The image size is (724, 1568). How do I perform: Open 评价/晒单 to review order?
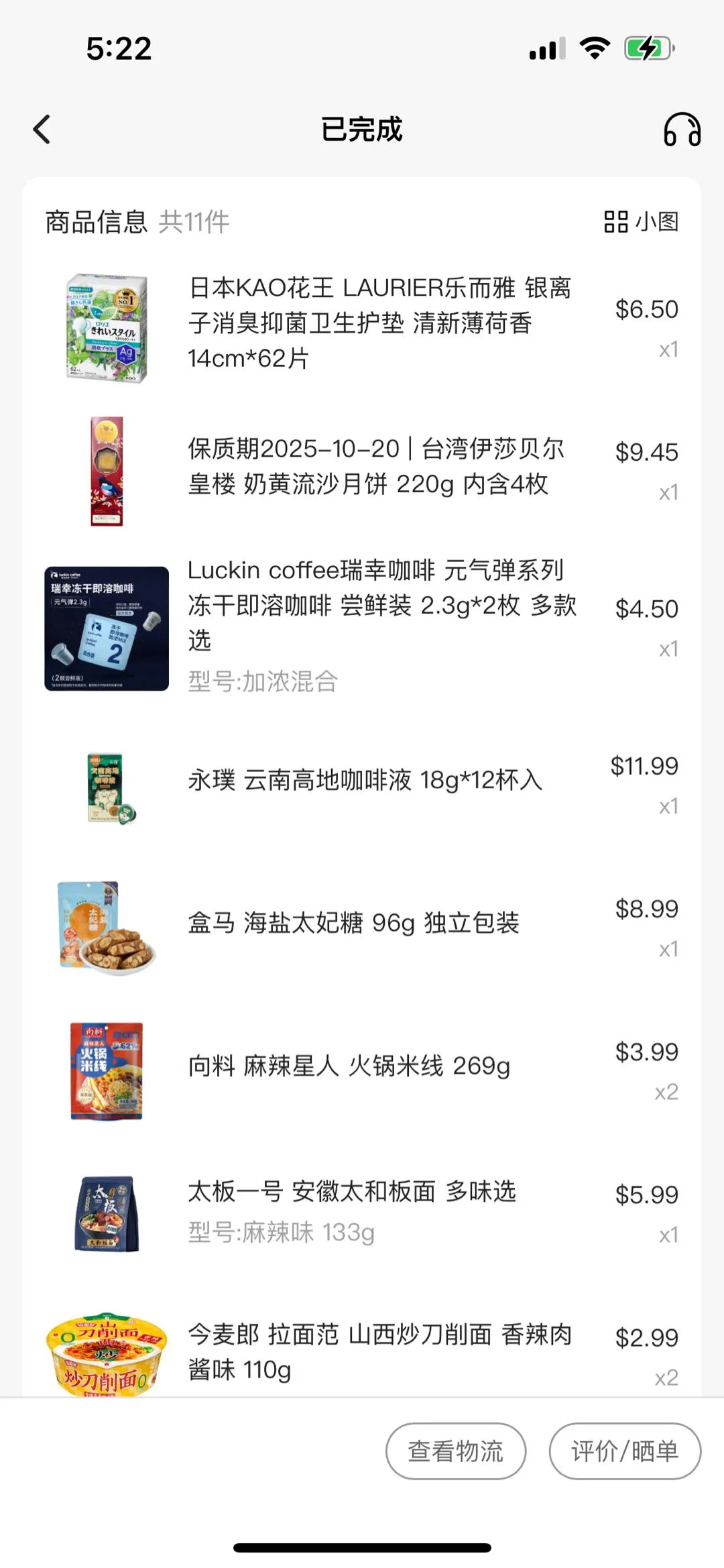click(x=625, y=1451)
